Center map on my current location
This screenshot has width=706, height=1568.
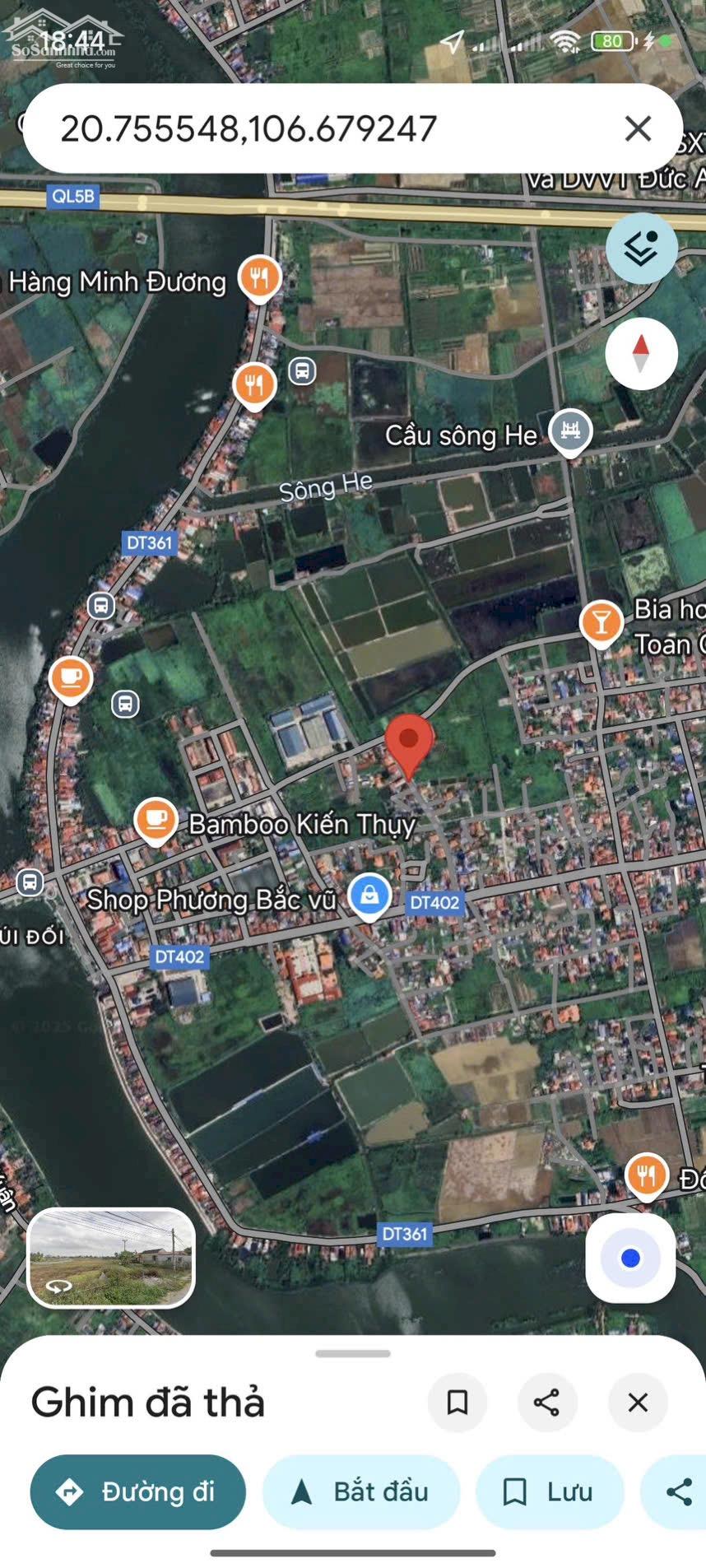pyautogui.click(x=630, y=1258)
